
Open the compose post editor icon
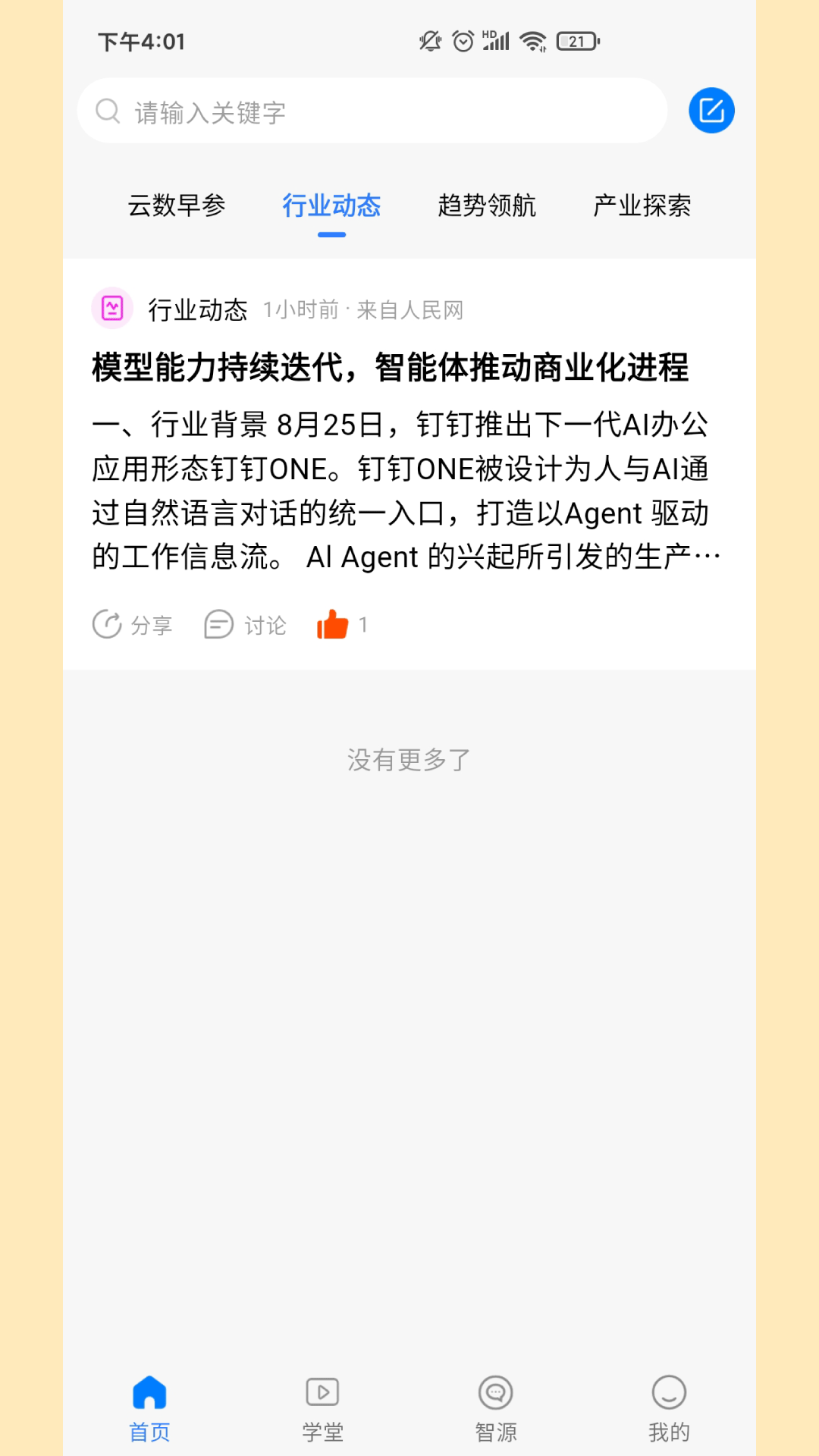(711, 110)
